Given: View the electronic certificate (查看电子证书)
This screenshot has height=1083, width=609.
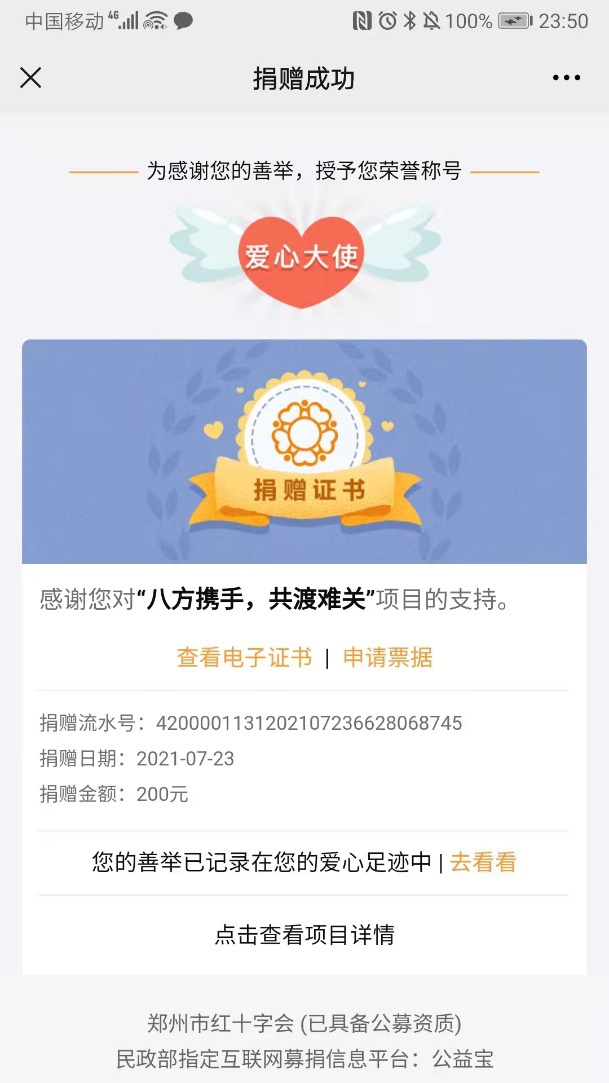Looking at the screenshot, I should [244, 657].
